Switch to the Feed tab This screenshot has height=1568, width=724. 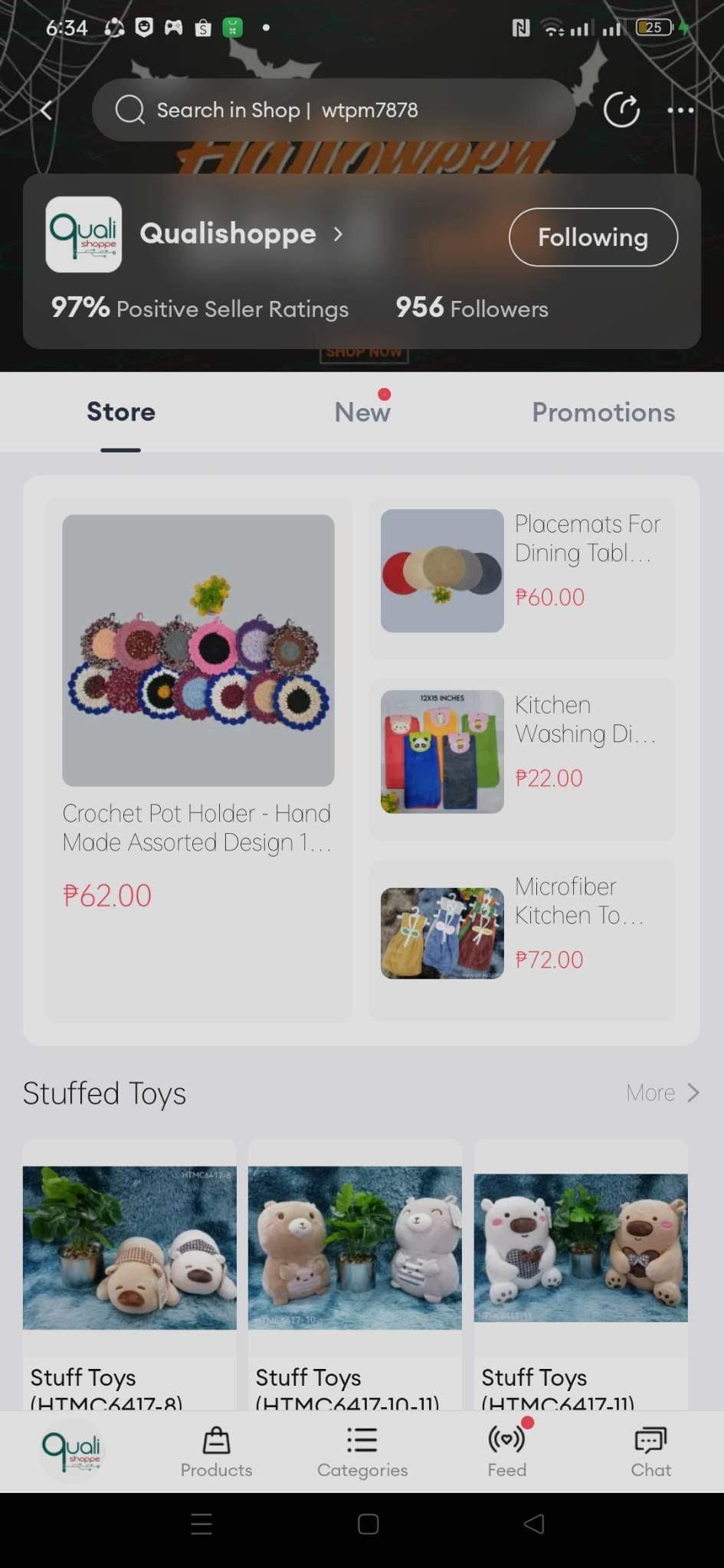[506, 1451]
